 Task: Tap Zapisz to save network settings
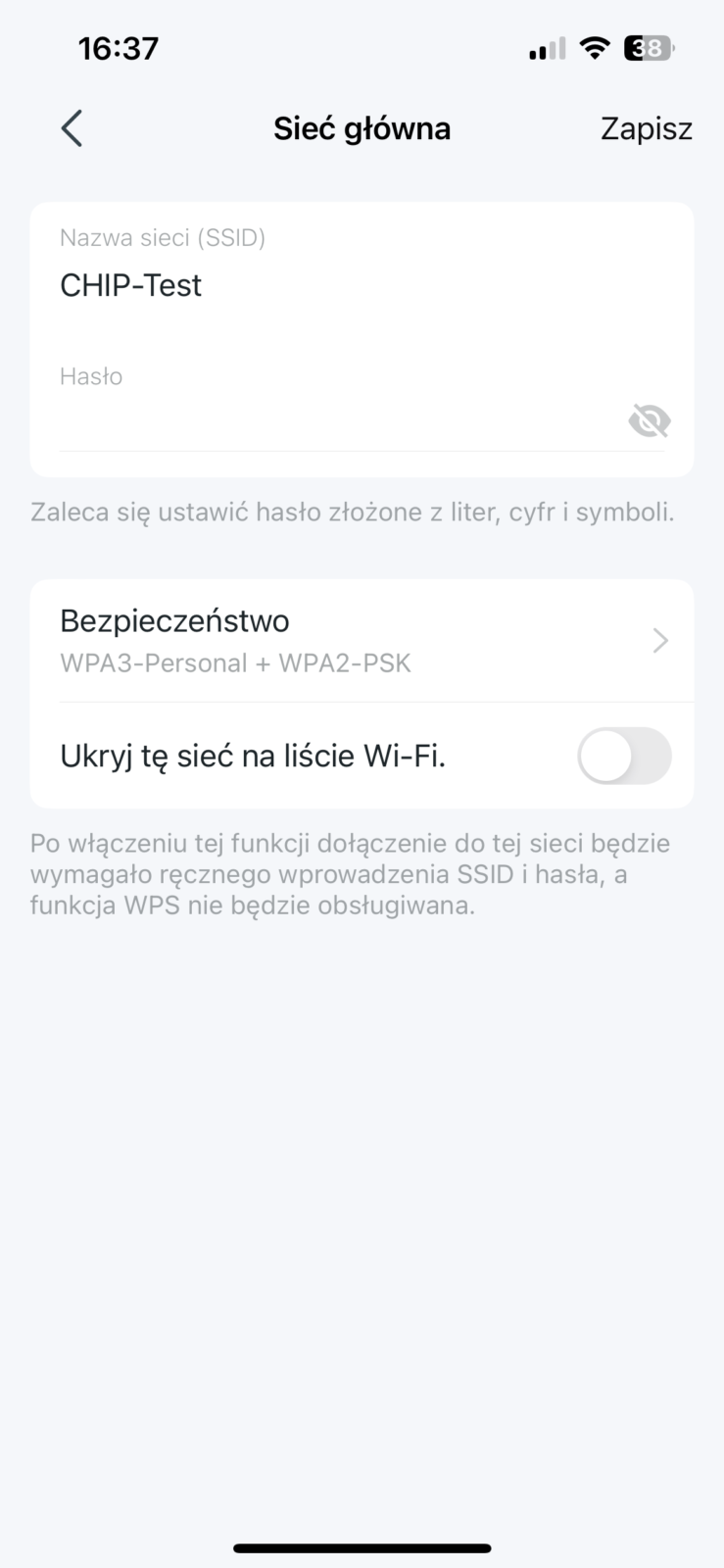click(646, 128)
